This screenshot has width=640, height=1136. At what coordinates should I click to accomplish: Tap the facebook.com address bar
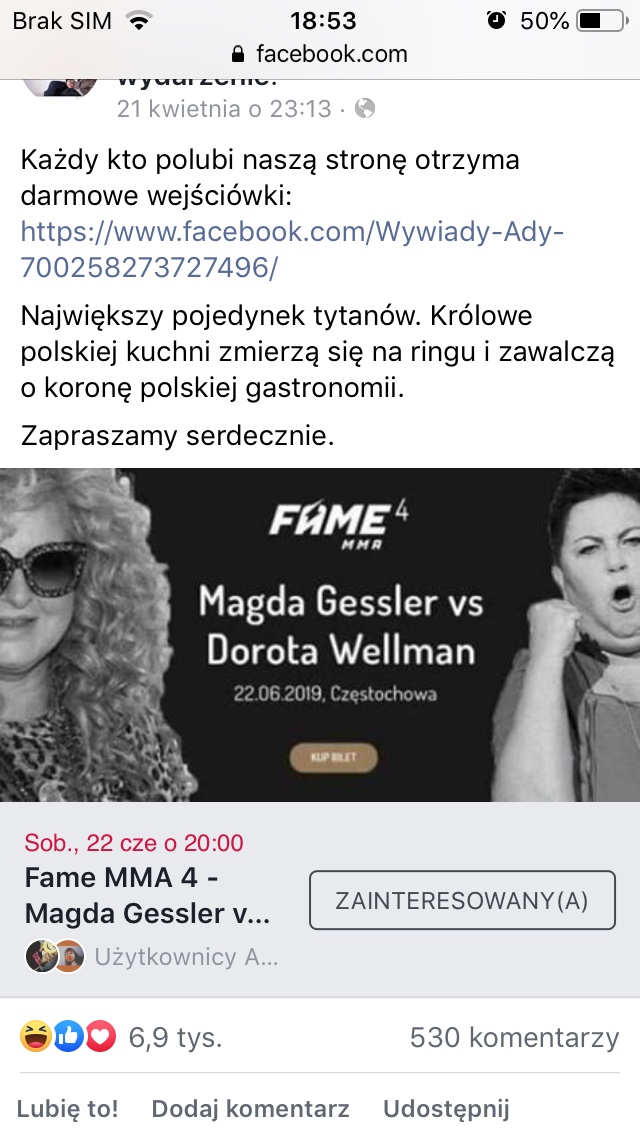(x=320, y=54)
